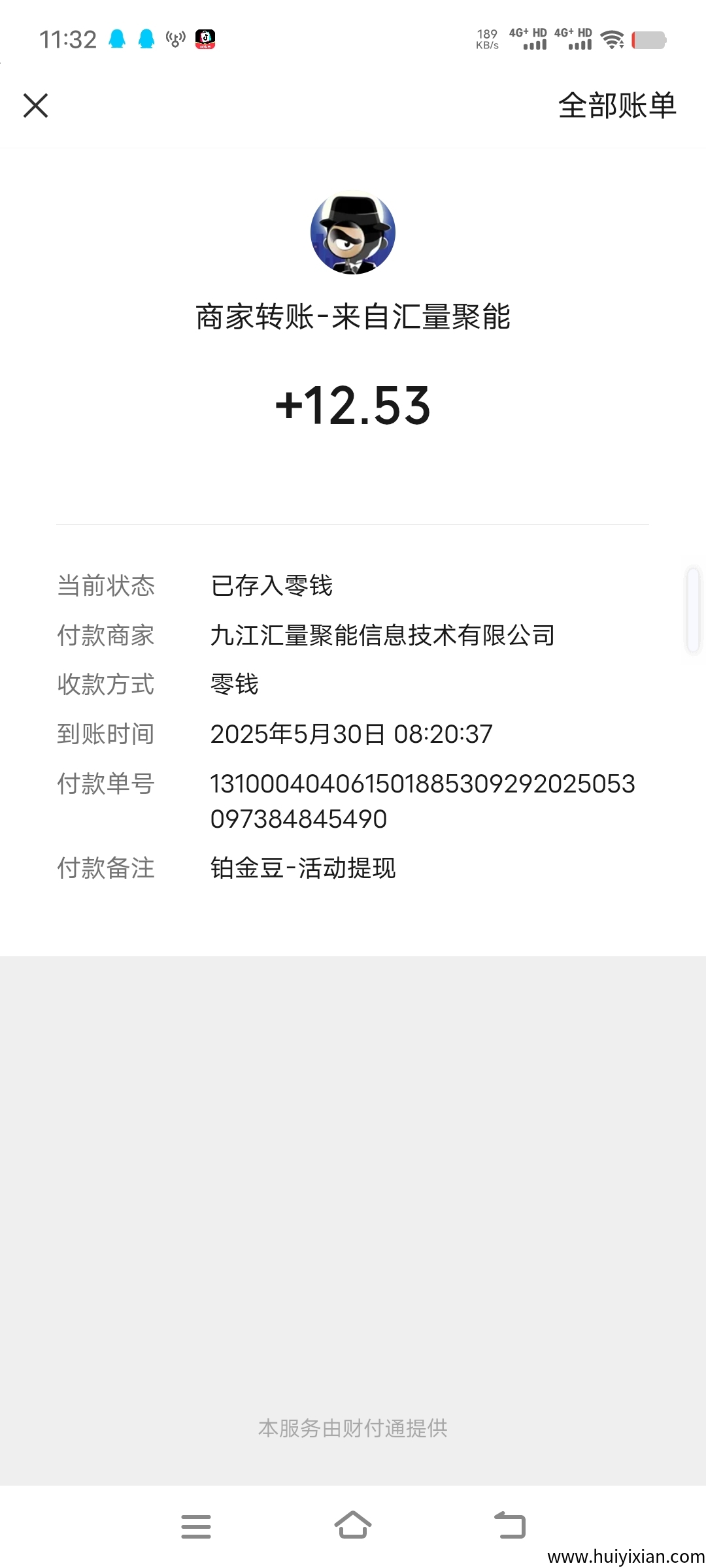Open the red app icon in the status bar
Screen dimensions: 706x1568
coord(207,37)
